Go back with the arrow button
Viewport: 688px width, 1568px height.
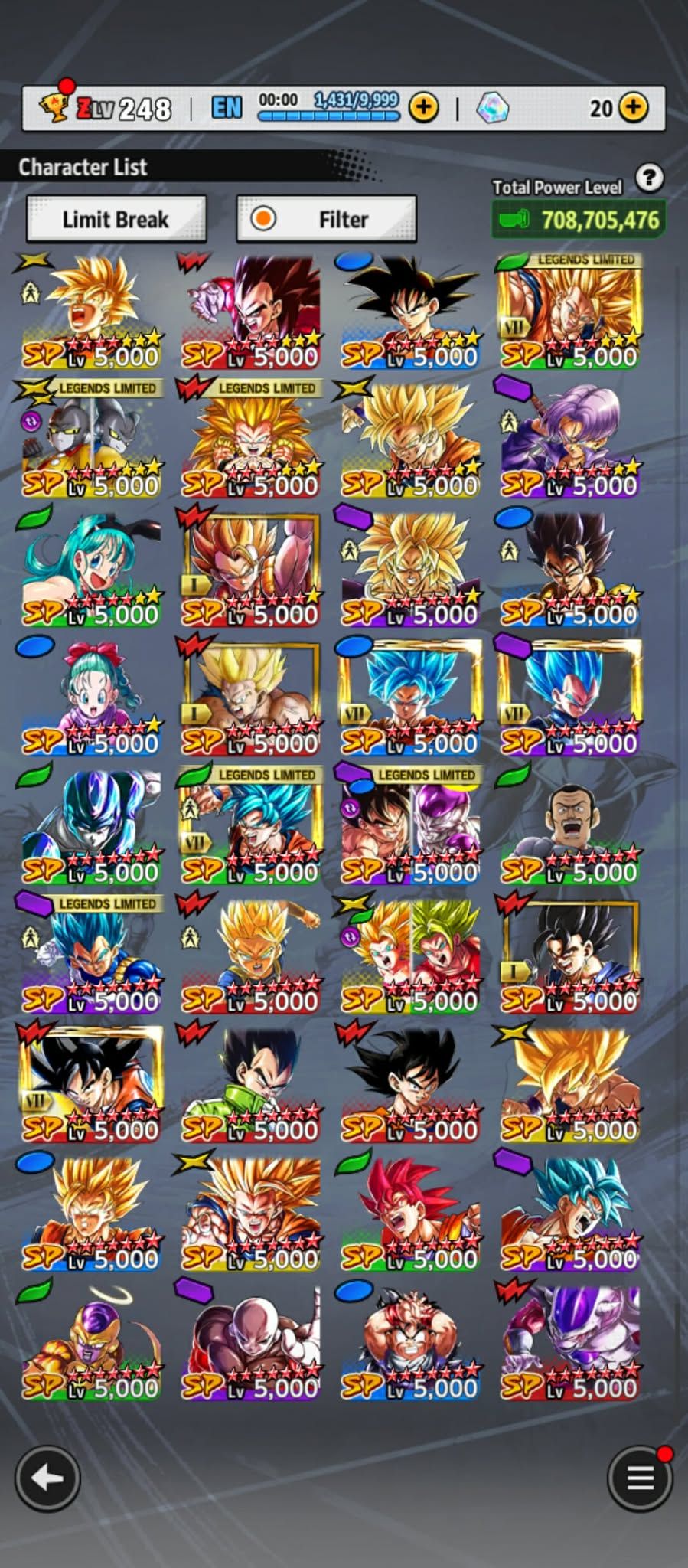(47, 1478)
